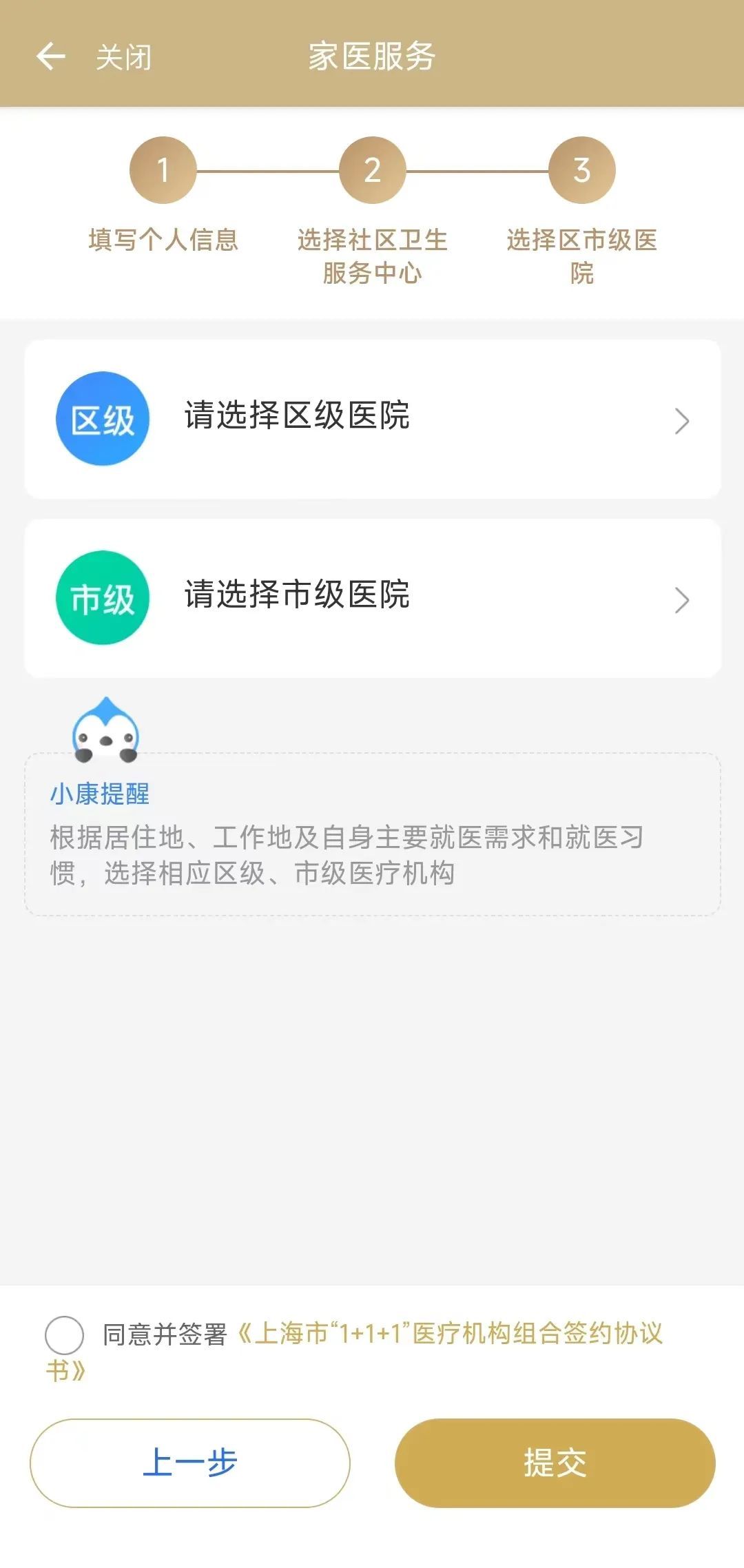The image size is (744, 1568).
Task: Submit the form with 提交
Action: pyautogui.click(x=555, y=1463)
